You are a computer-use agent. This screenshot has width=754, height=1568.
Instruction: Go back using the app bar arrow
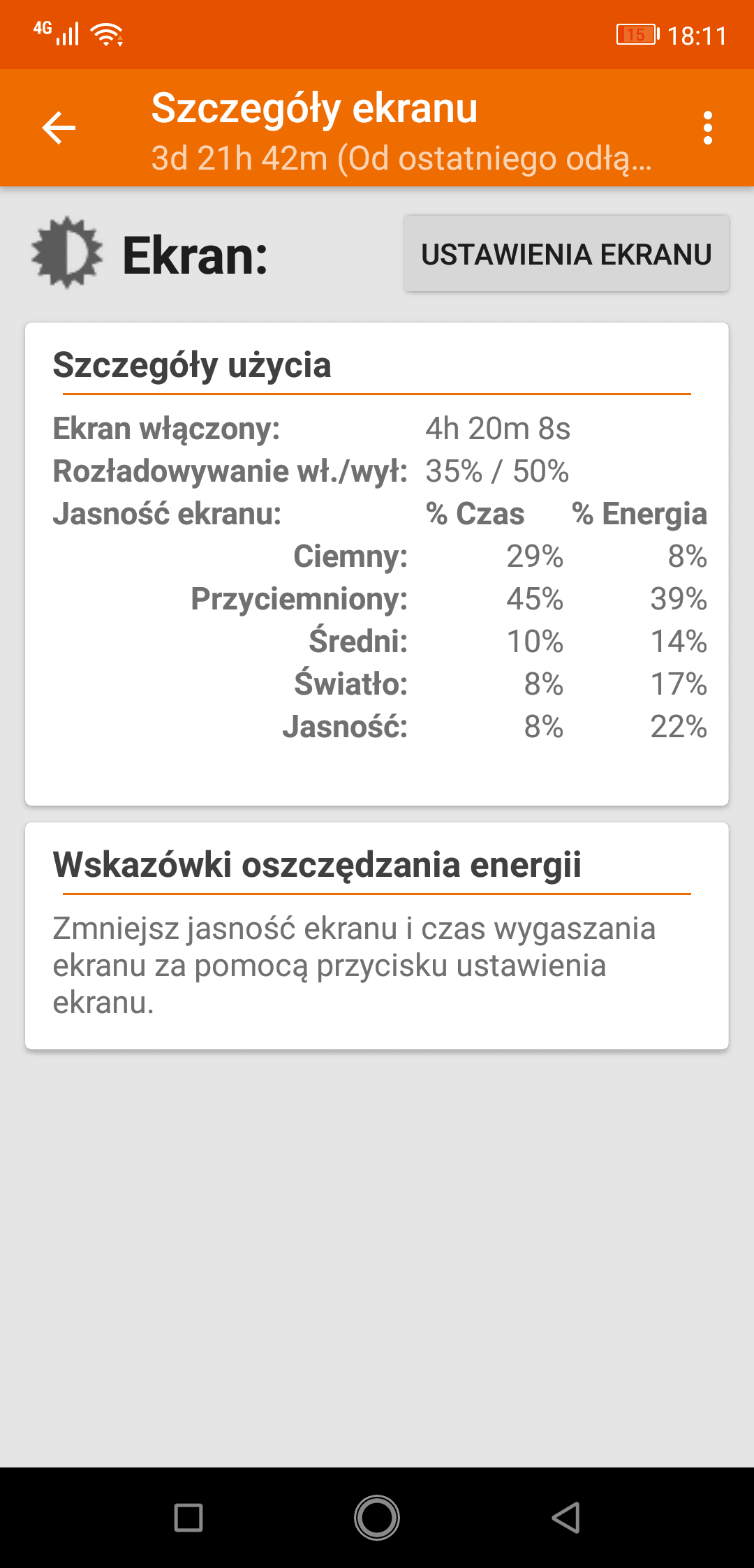(x=59, y=128)
